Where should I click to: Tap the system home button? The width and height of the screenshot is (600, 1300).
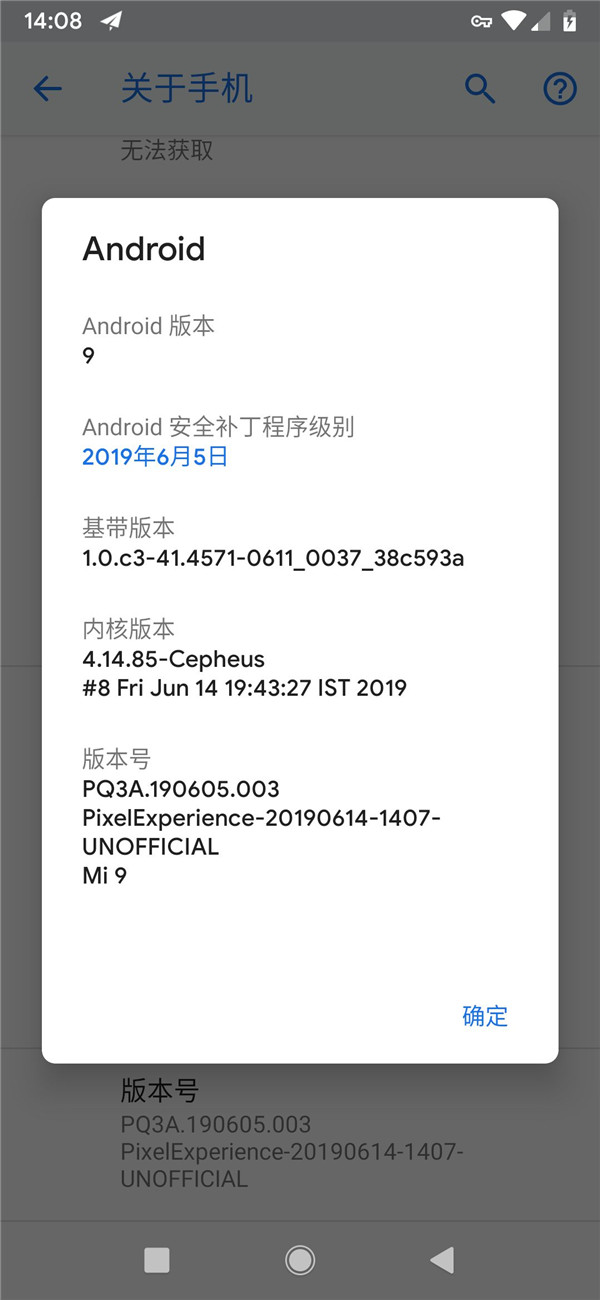coord(300,1260)
